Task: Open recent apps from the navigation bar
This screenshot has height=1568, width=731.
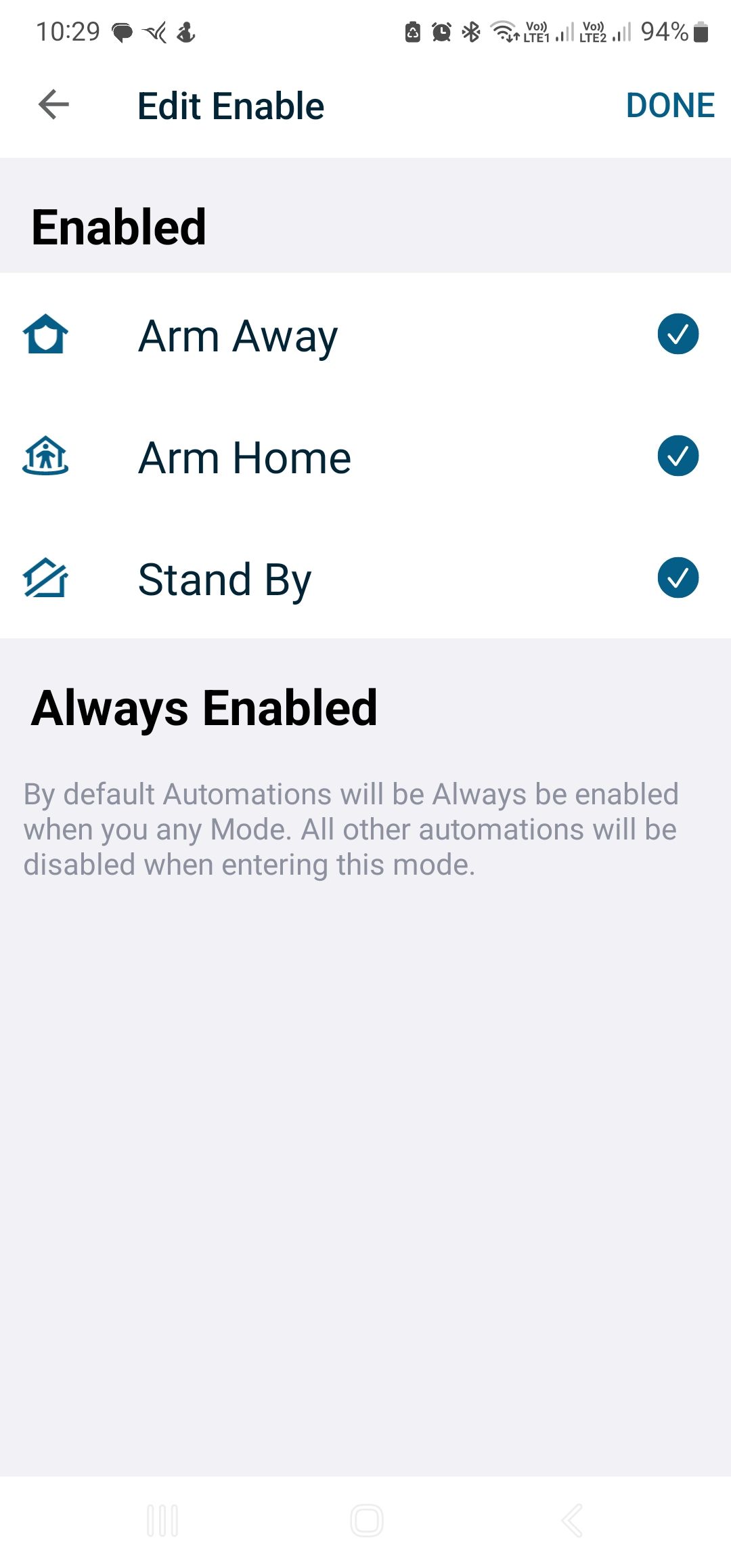Action: point(162,1521)
